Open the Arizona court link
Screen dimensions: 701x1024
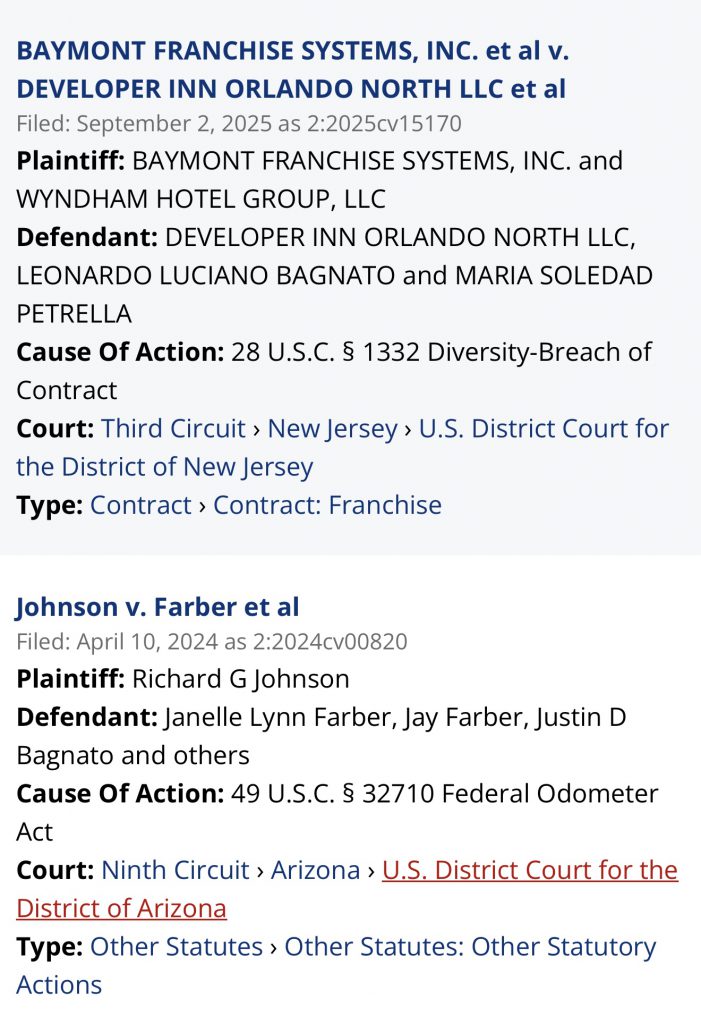tap(314, 870)
